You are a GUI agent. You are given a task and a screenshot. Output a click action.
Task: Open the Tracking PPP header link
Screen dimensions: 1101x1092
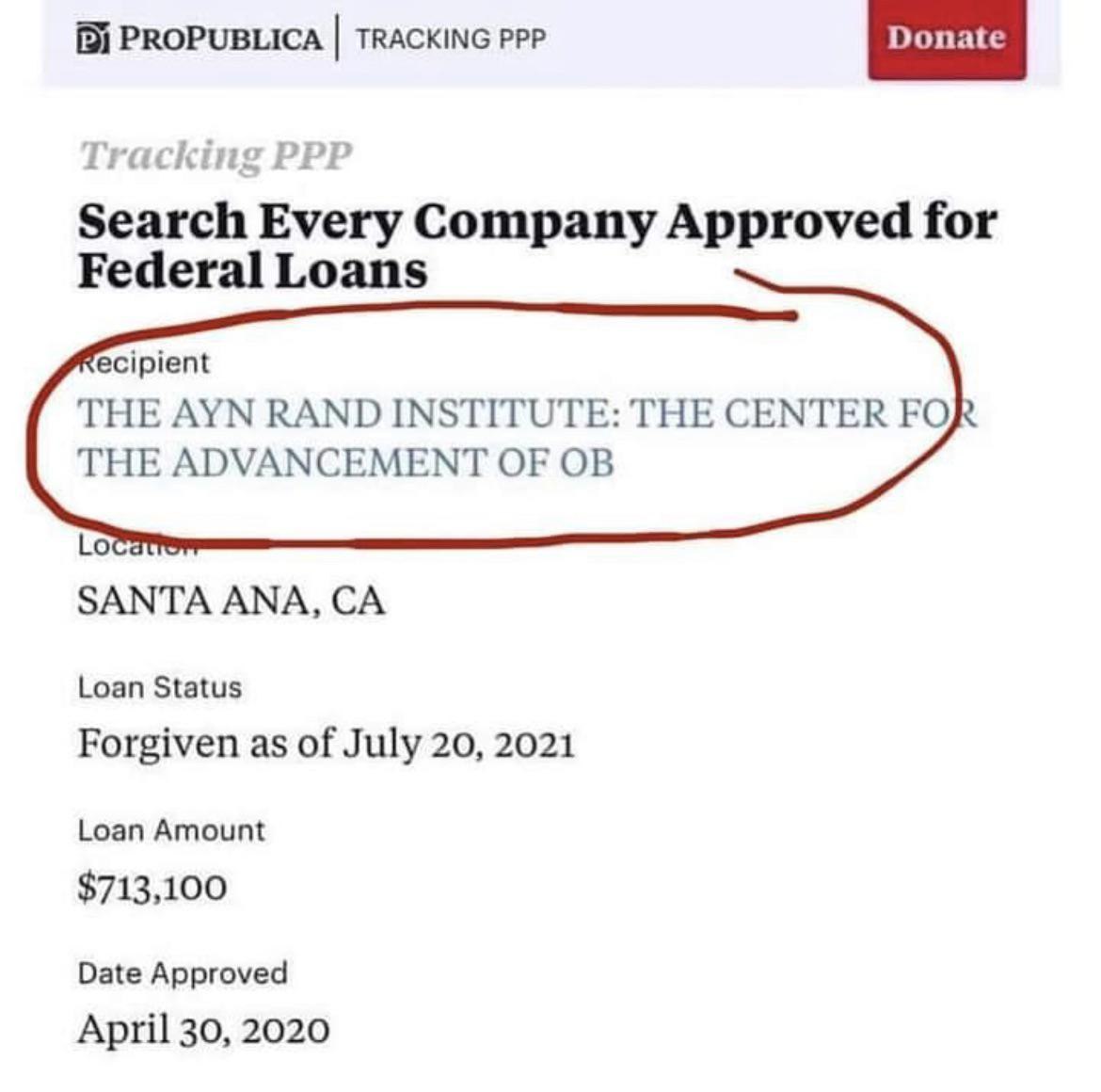451,39
